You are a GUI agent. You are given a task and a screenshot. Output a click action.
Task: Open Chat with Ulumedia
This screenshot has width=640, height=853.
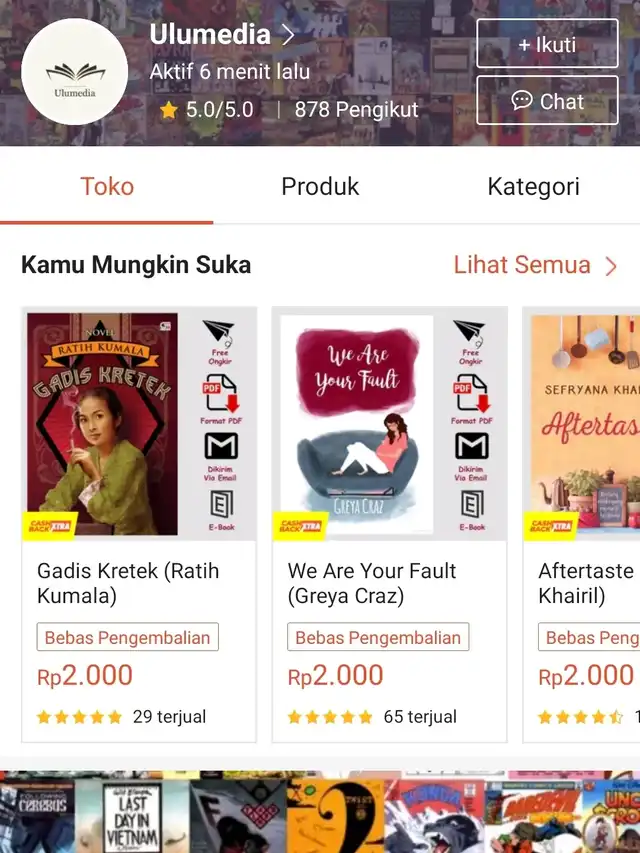point(546,101)
